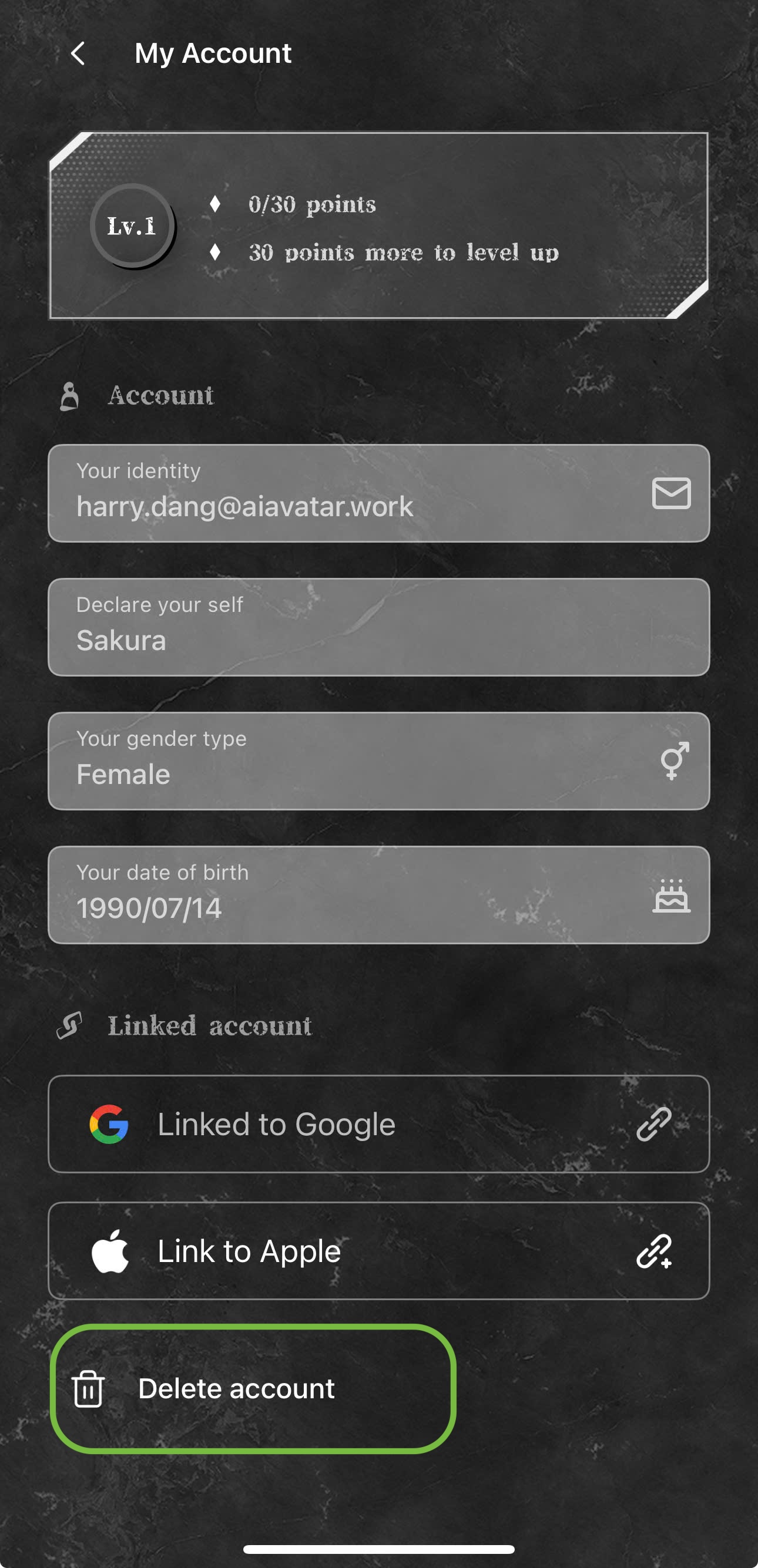758x1568 pixels.
Task: Change Your gender type selection
Action: (x=378, y=761)
